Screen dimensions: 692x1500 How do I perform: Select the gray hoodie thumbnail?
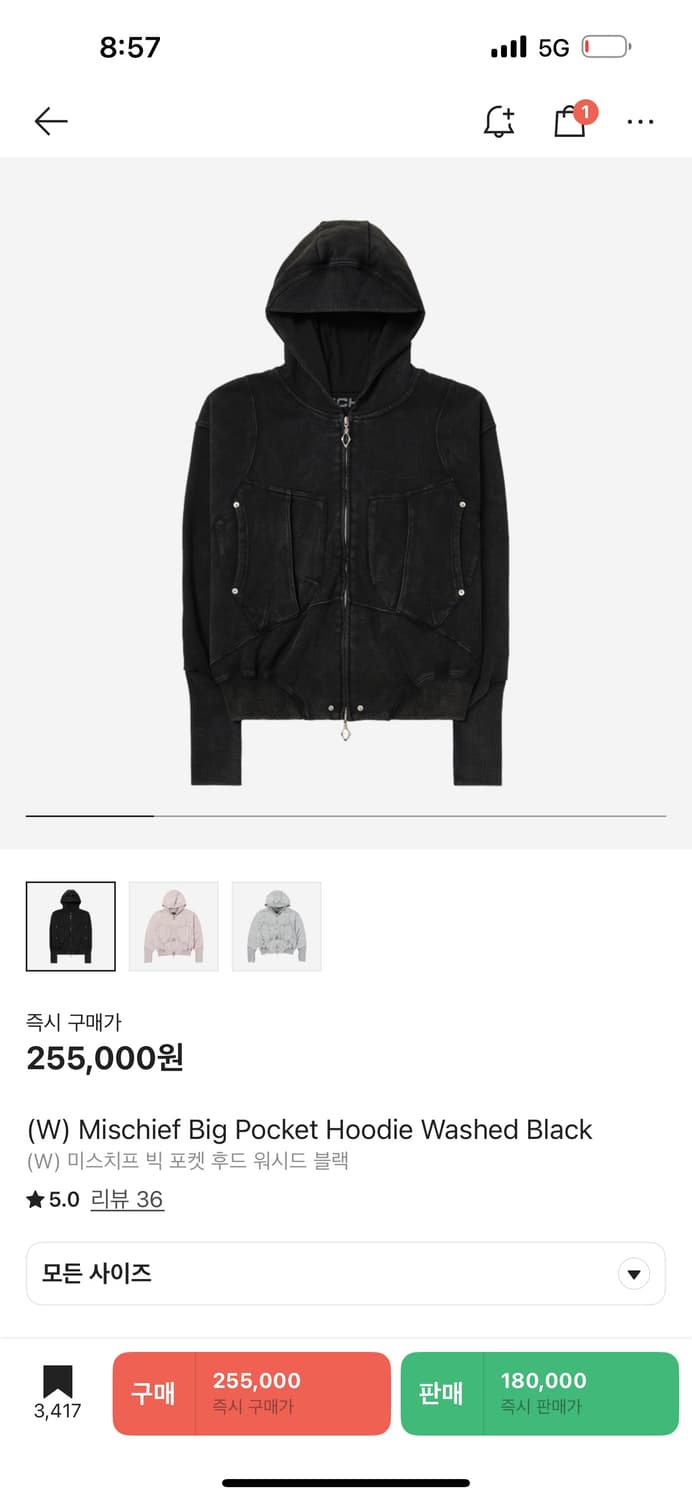(x=277, y=926)
